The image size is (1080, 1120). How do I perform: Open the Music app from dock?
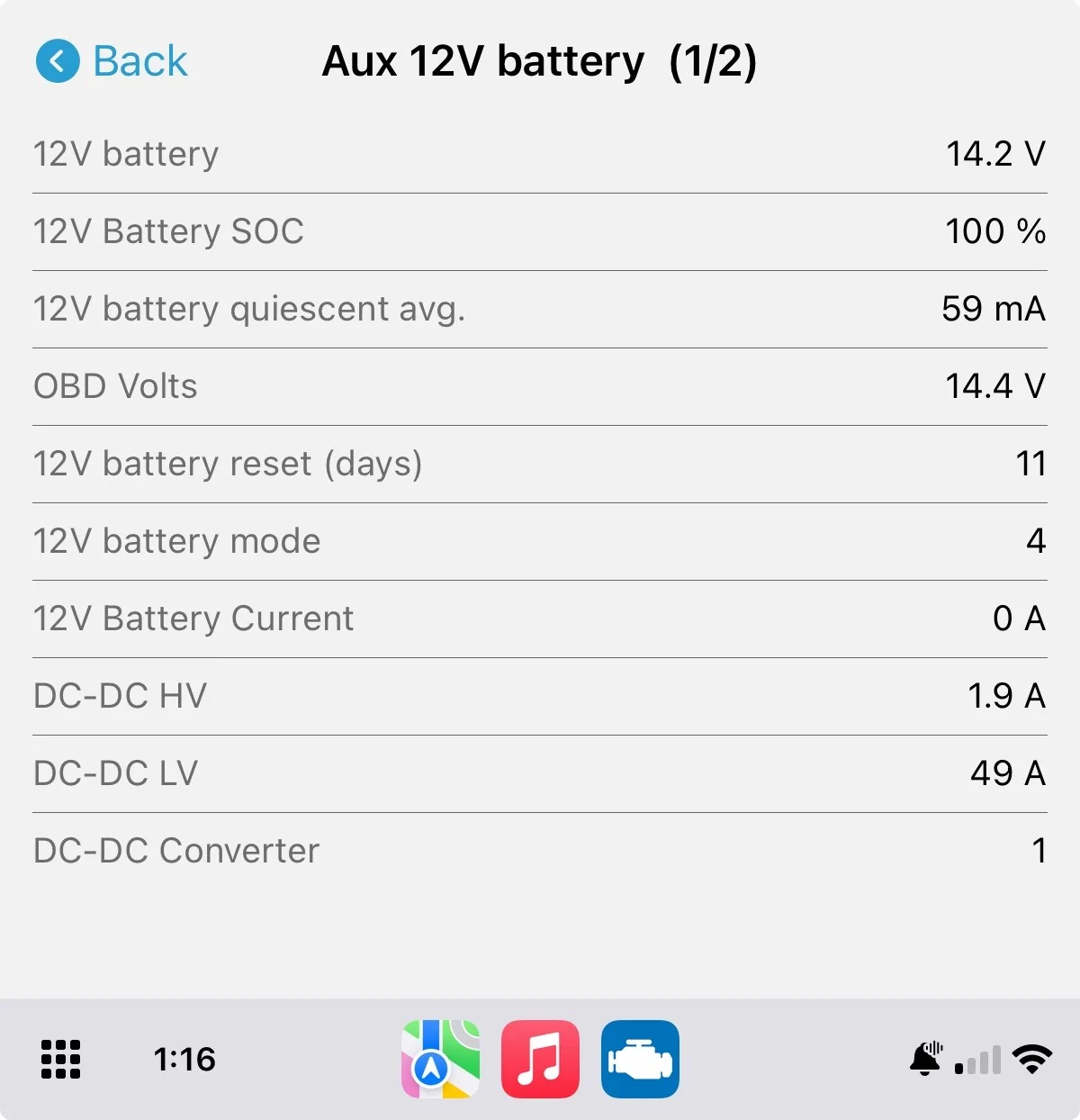[540, 1059]
